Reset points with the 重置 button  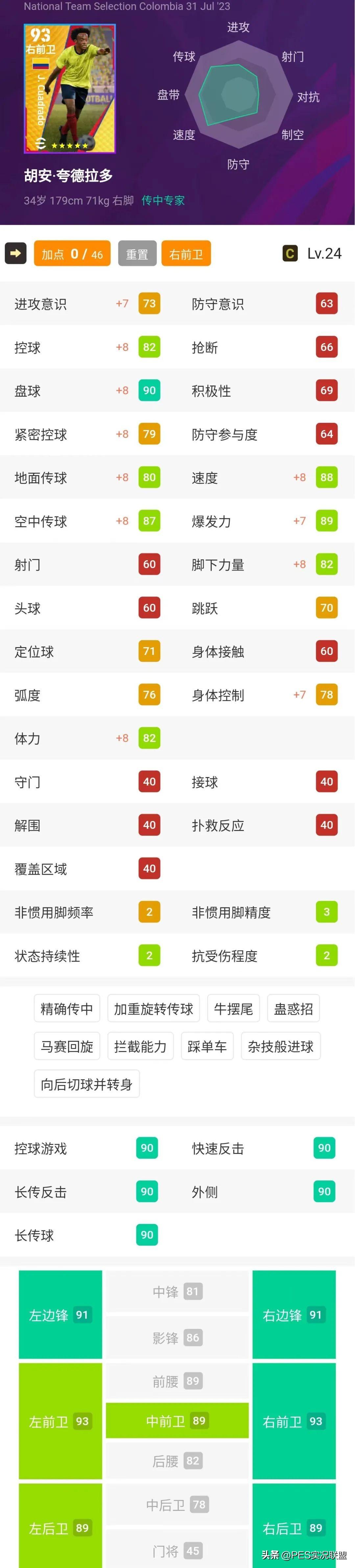coord(136,254)
